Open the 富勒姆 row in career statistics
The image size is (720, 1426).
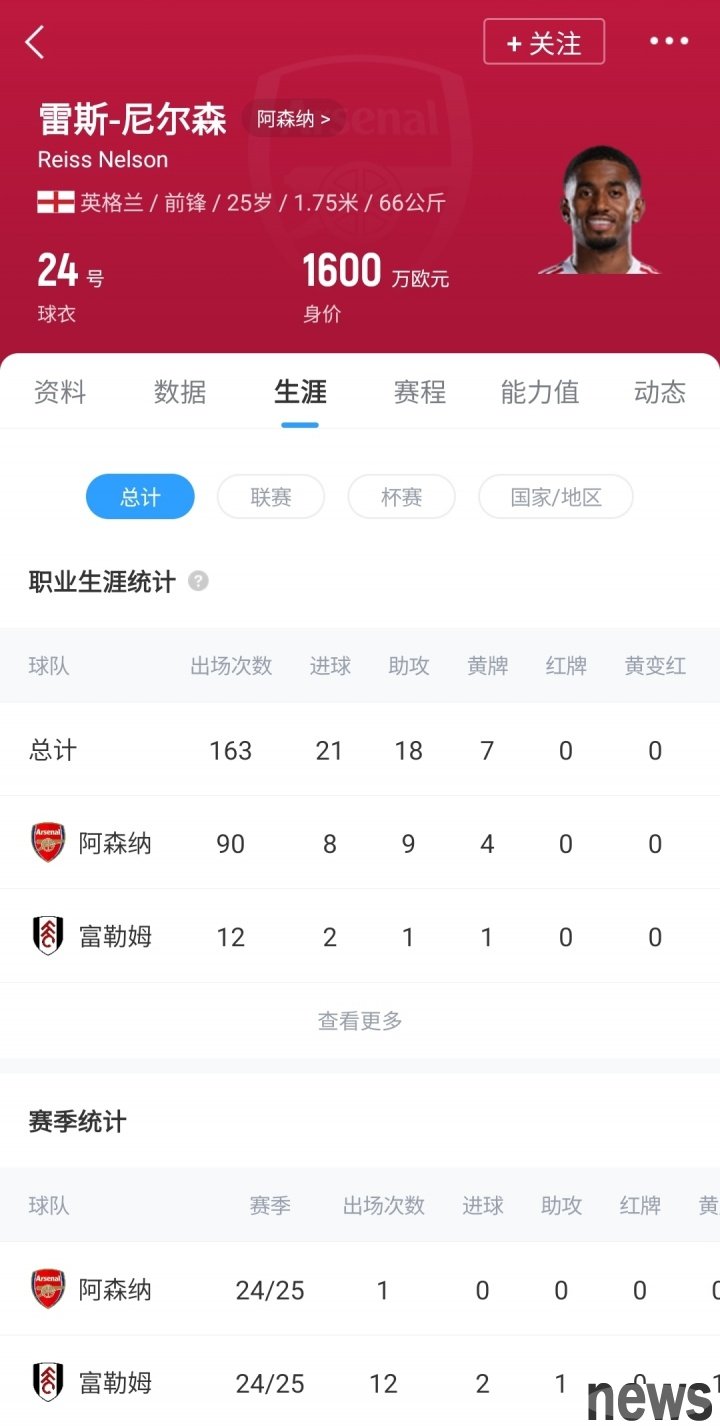point(360,936)
